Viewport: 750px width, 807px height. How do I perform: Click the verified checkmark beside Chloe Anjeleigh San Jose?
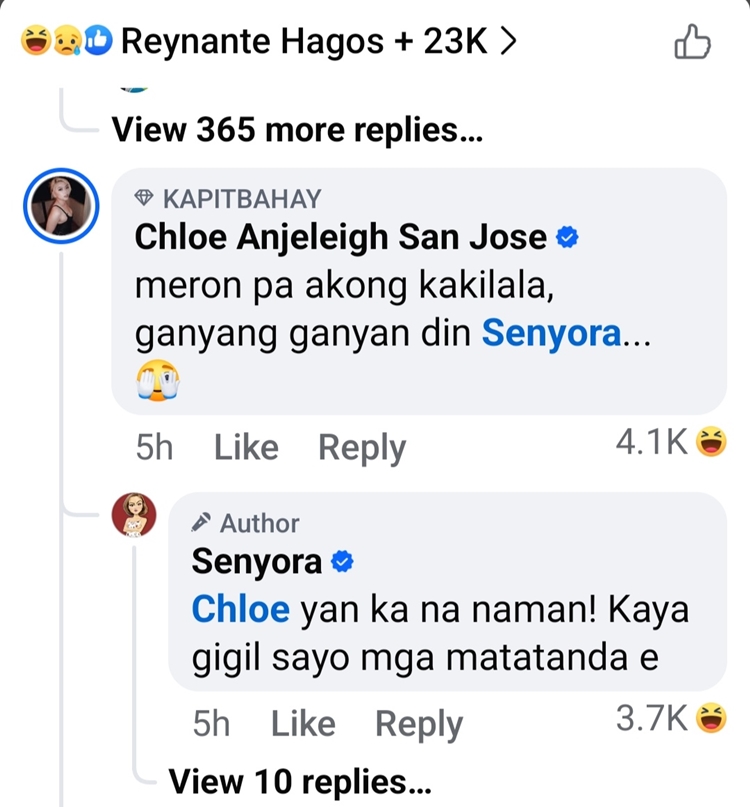pyautogui.click(x=567, y=237)
